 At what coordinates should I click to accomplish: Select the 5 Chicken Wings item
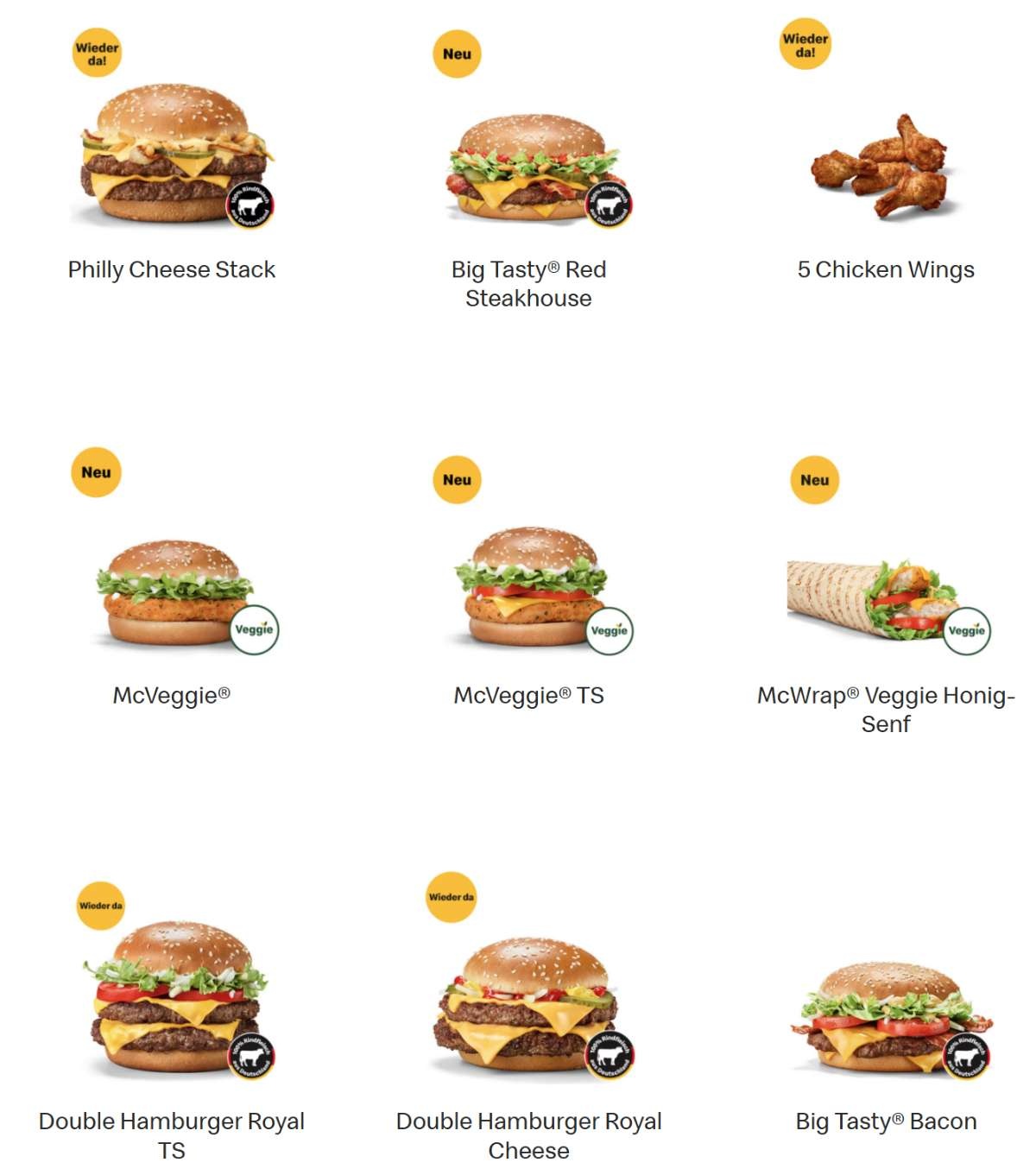point(886,164)
